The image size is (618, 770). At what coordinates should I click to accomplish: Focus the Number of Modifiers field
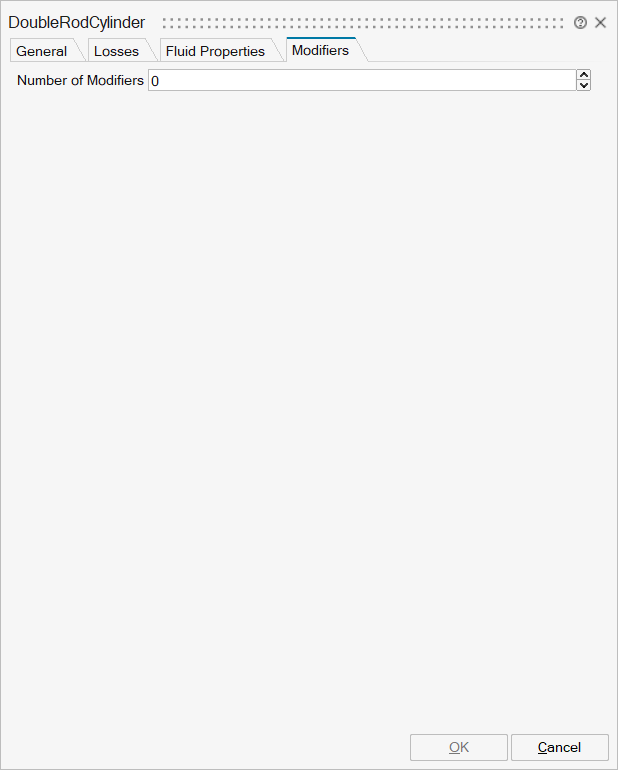tap(360, 81)
